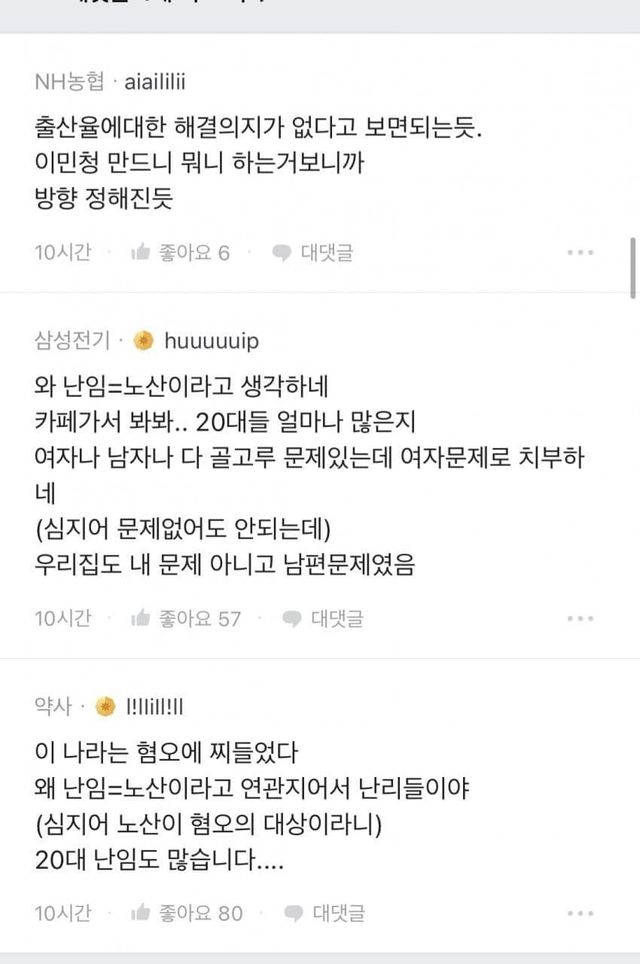This screenshot has width=640, height=964.
Task: Open huuuuuip's profile
Action: (210, 342)
